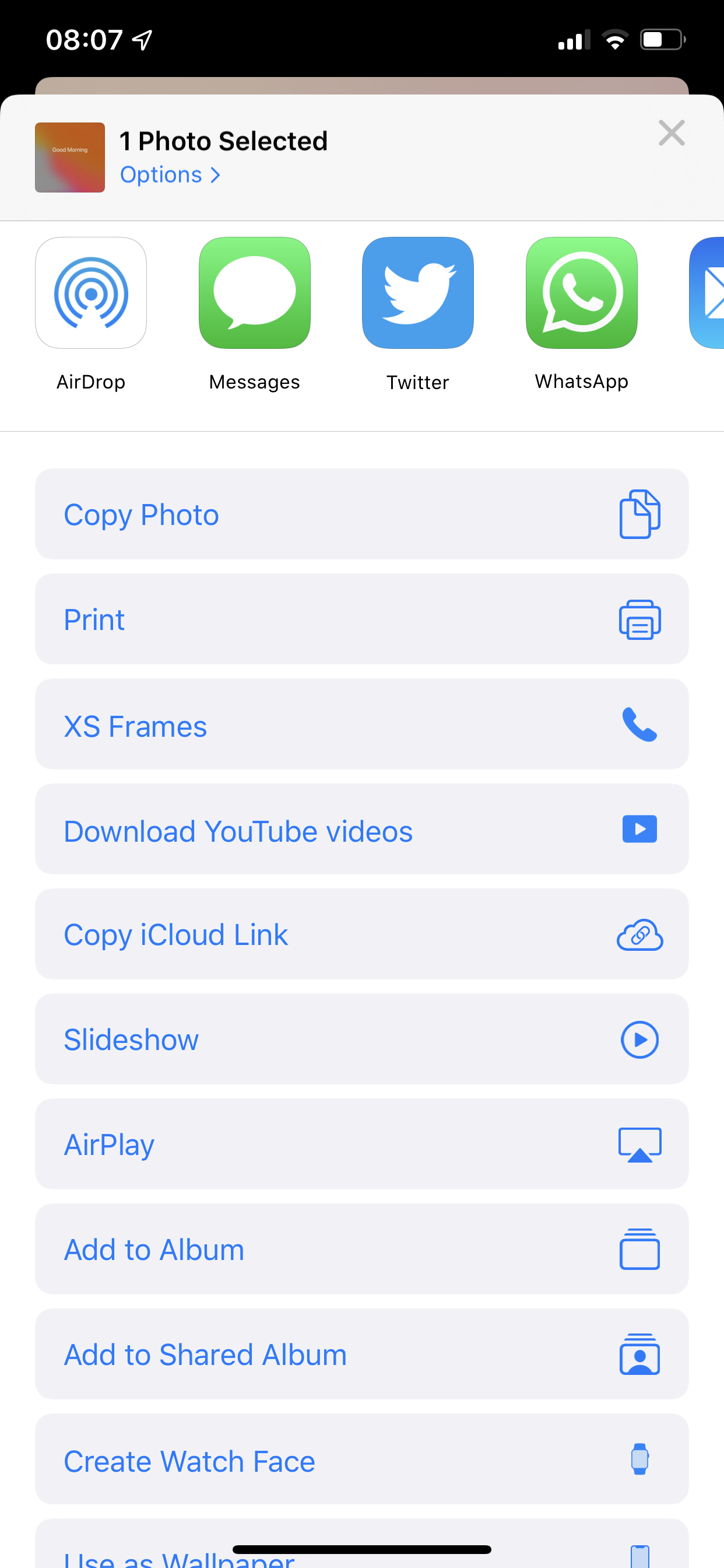Select Copy Photo
The image size is (724, 1568).
pos(361,514)
